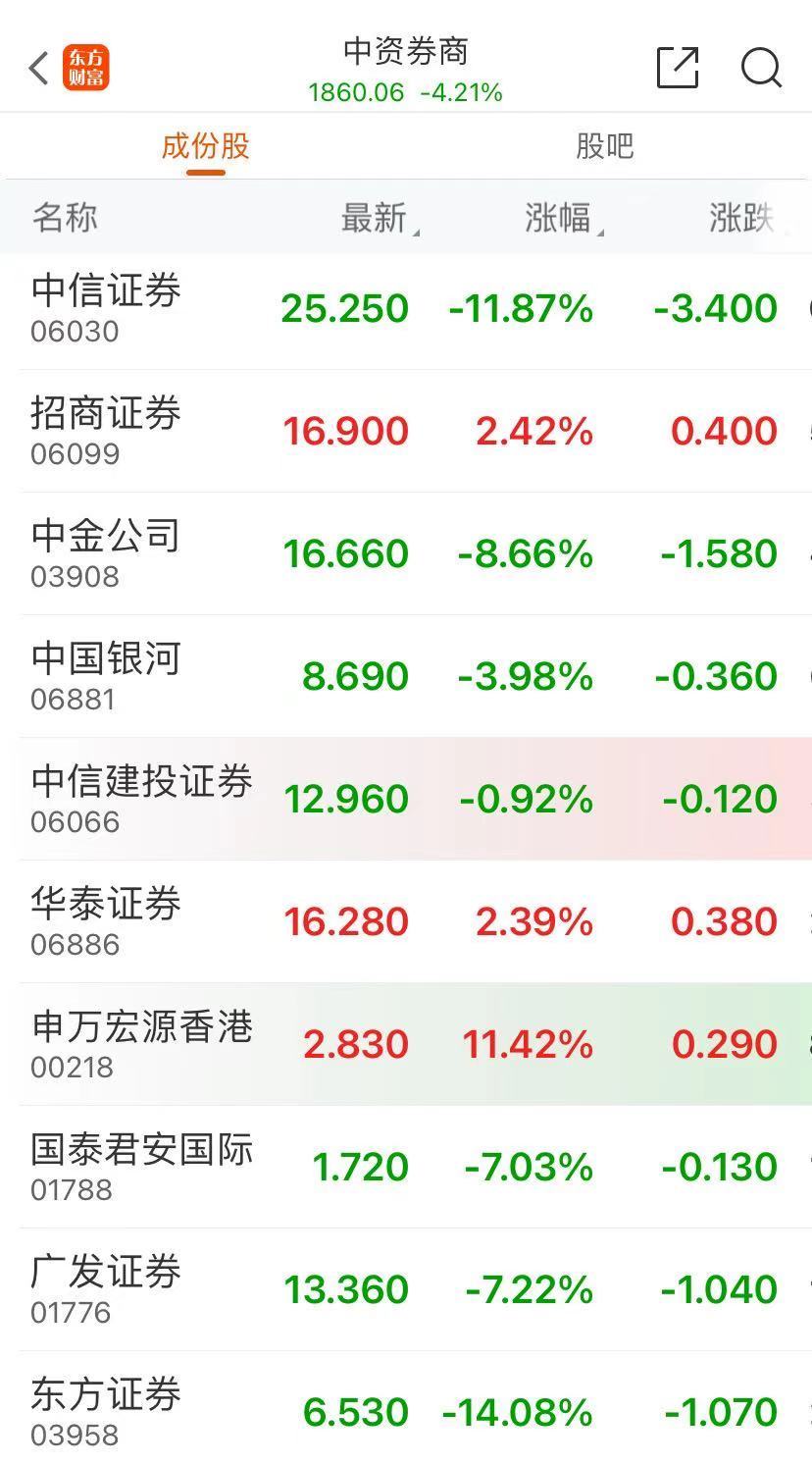Image resolution: width=812 pixels, height=1464 pixels.
Task: Open the 东方财富 logo icon
Action: click(x=85, y=69)
